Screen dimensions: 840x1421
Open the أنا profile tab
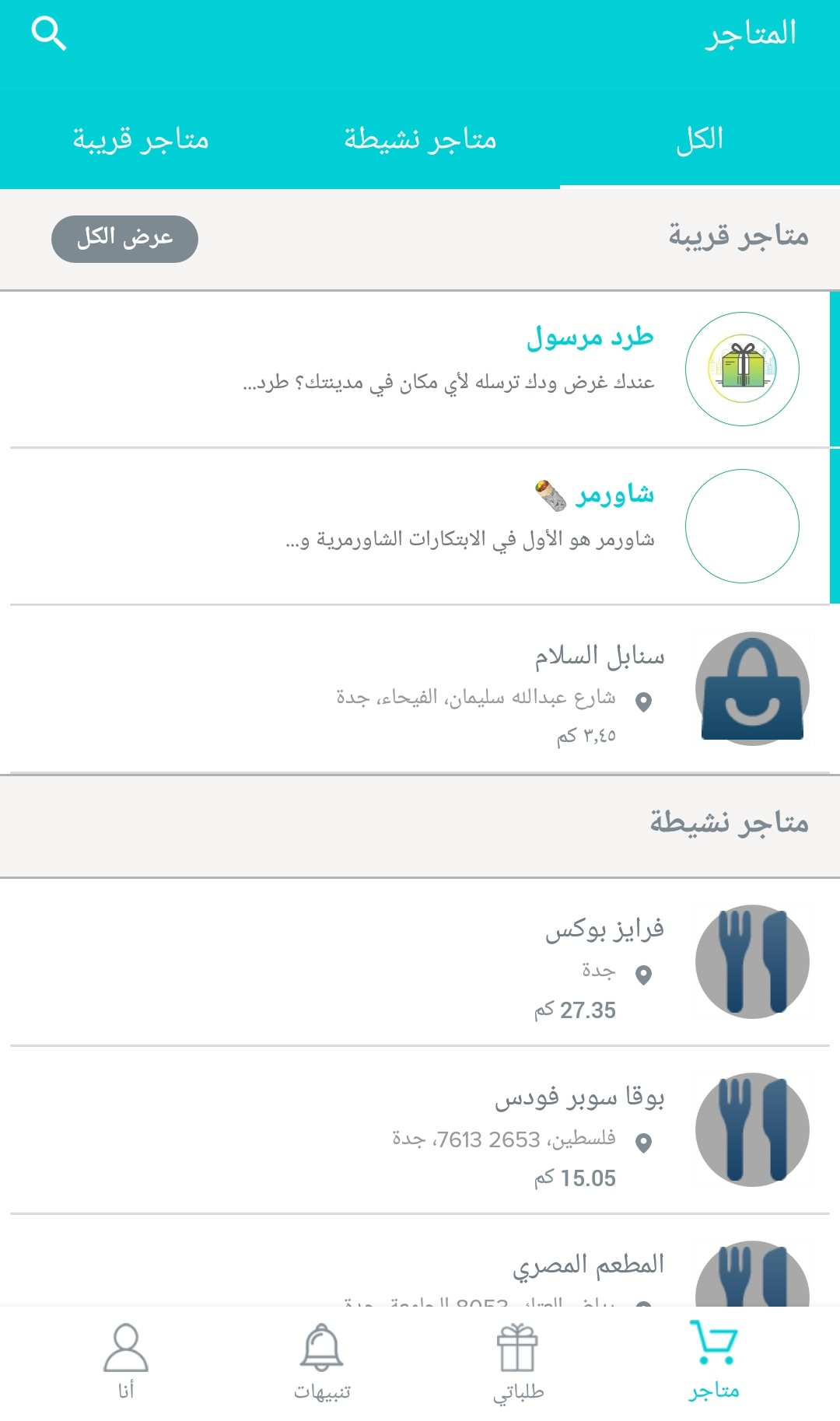[126, 1361]
